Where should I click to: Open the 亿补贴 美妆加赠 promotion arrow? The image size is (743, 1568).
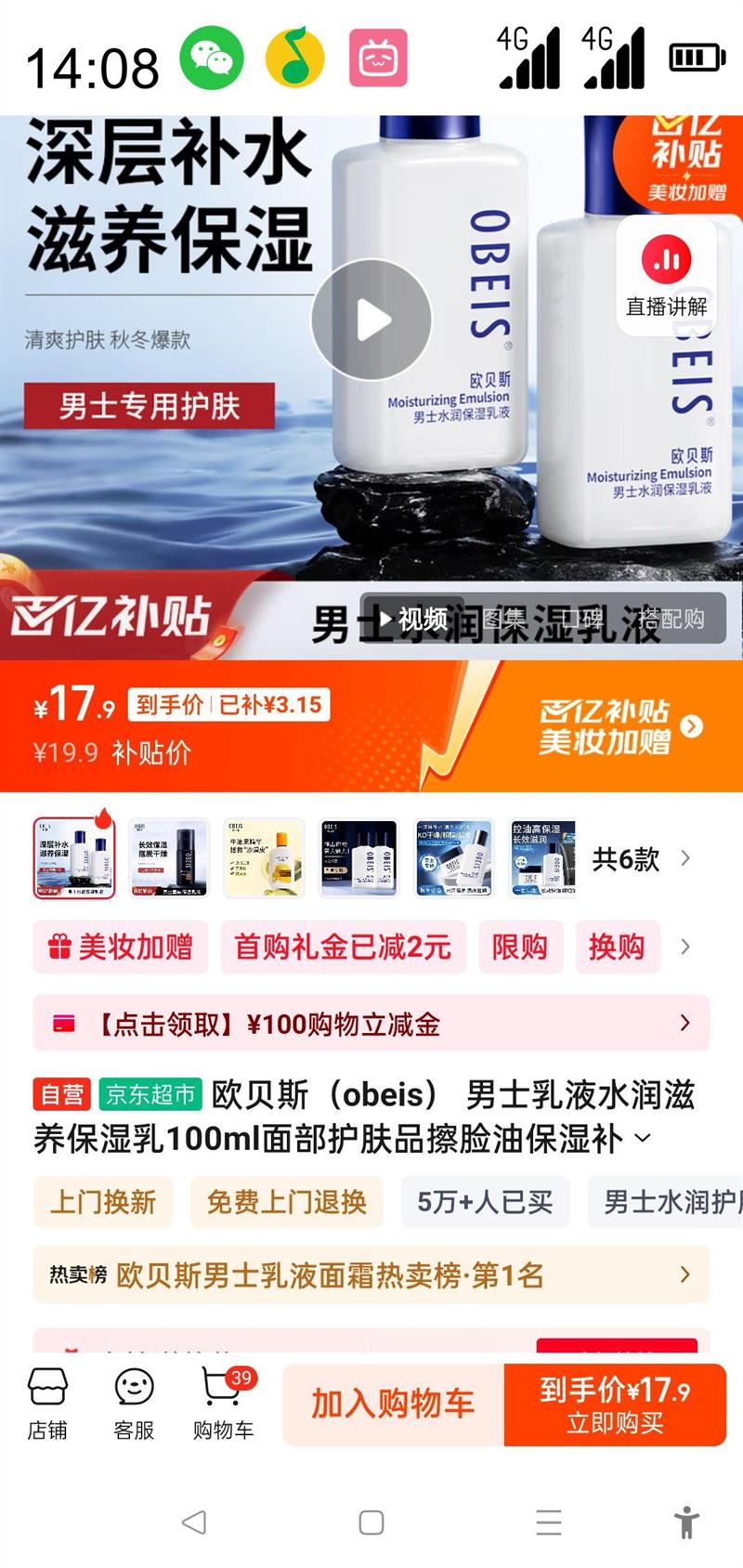click(x=692, y=726)
